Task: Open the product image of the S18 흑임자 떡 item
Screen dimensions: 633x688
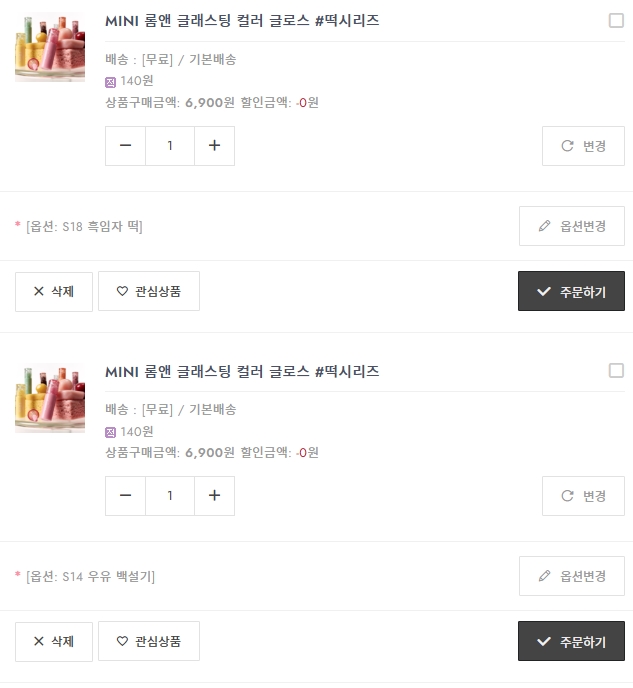Action: [50, 47]
